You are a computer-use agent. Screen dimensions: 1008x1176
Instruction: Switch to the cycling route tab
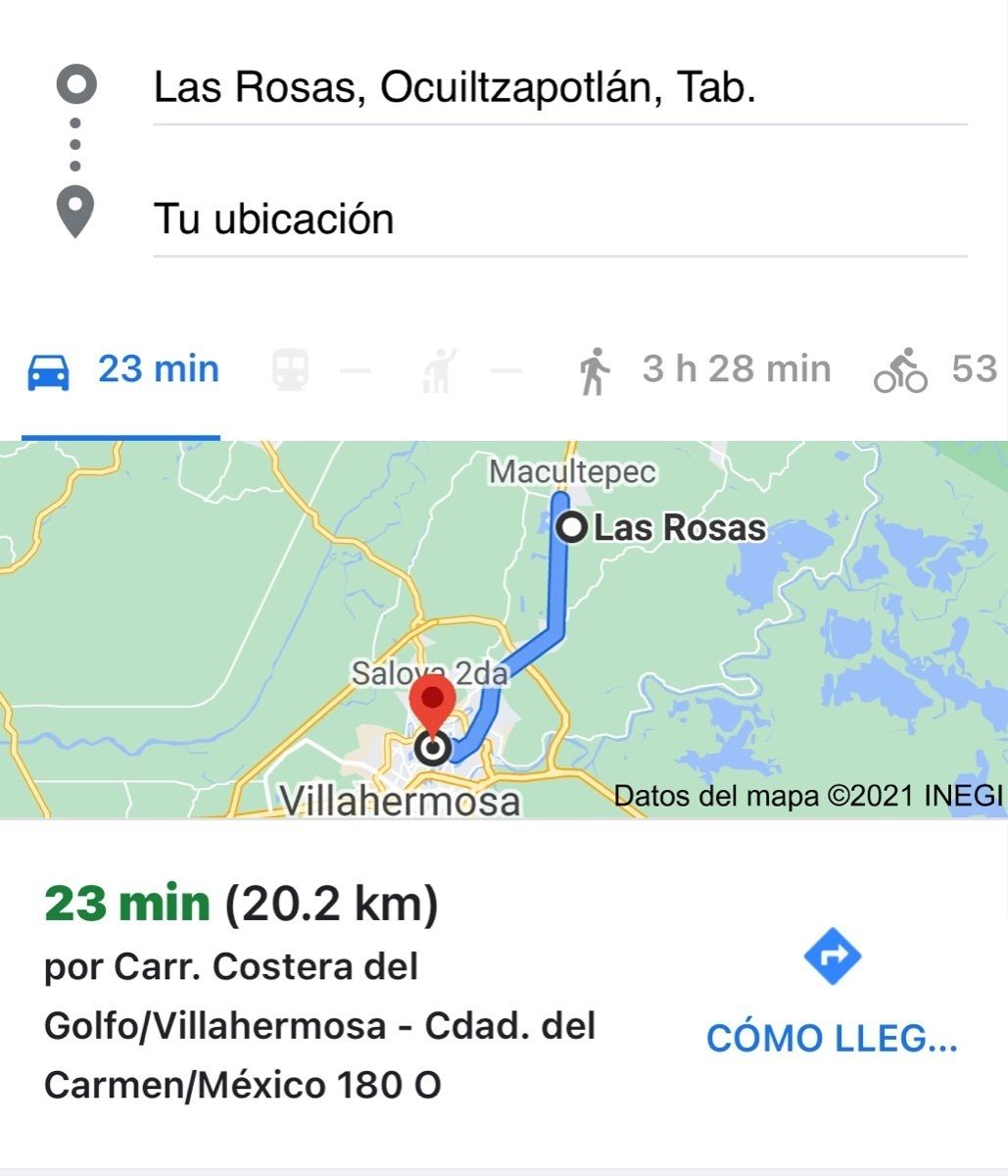(x=935, y=370)
